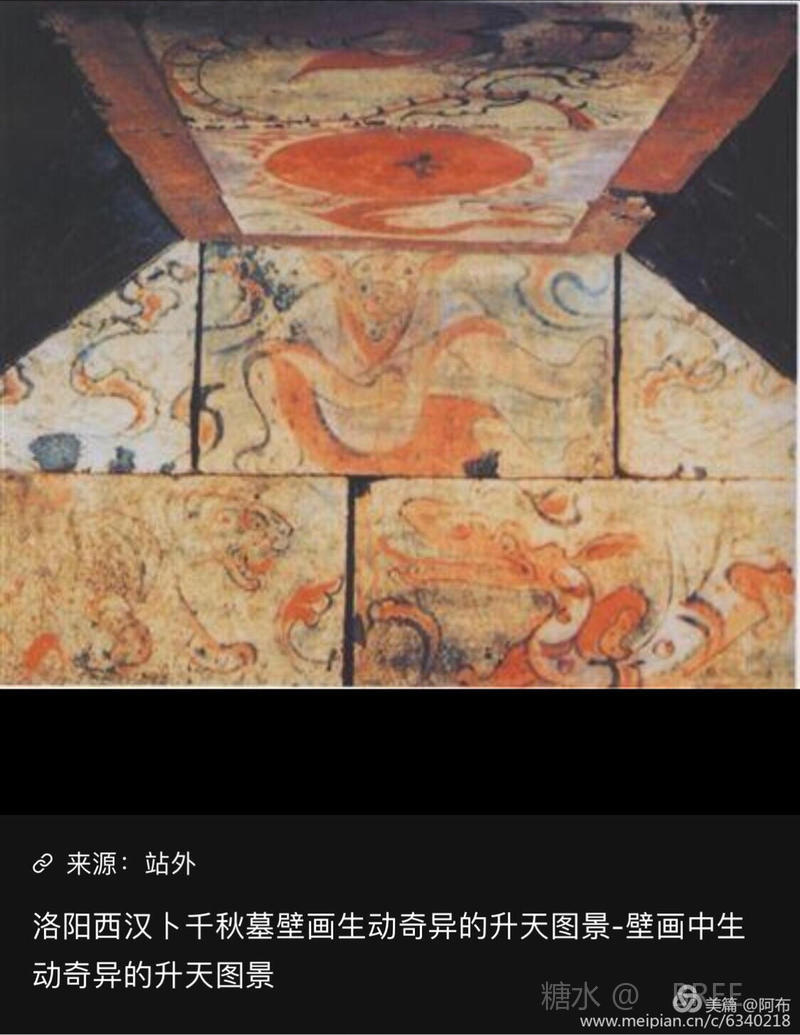Open the 来源：站外 source link
The height and width of the screenshot is (1035, 800).
[x=114, y=864]
